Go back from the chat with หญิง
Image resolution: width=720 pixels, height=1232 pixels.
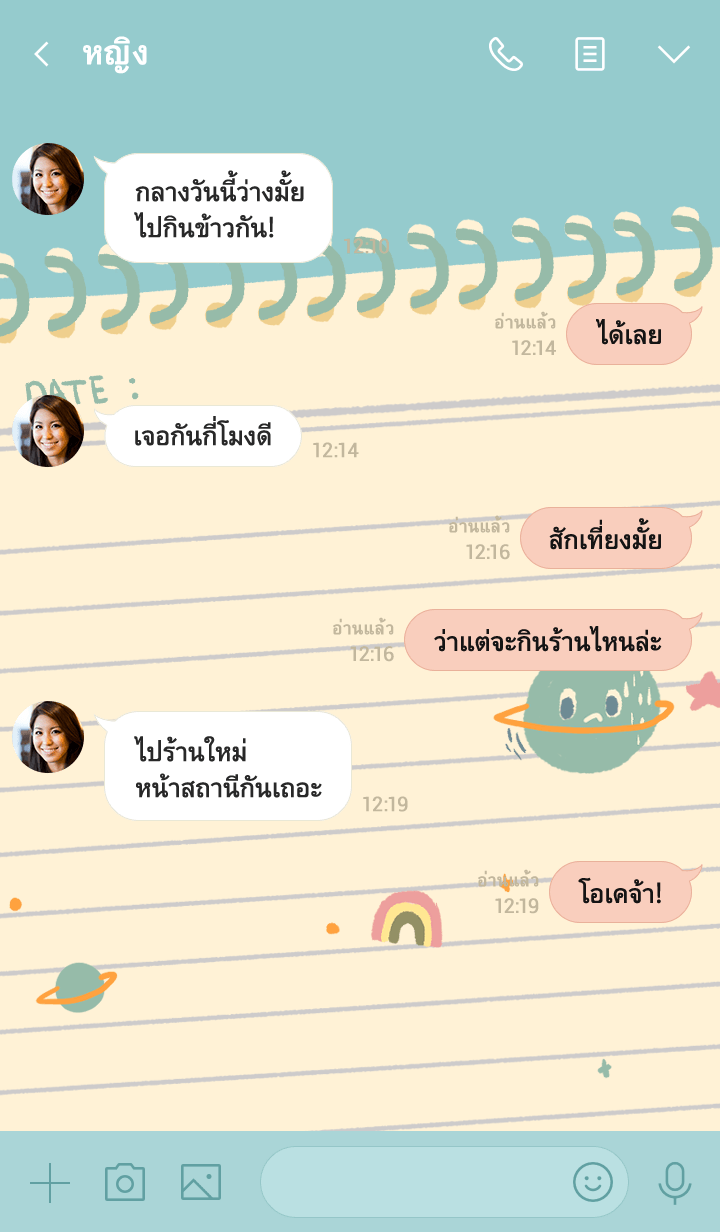(41, 54)
